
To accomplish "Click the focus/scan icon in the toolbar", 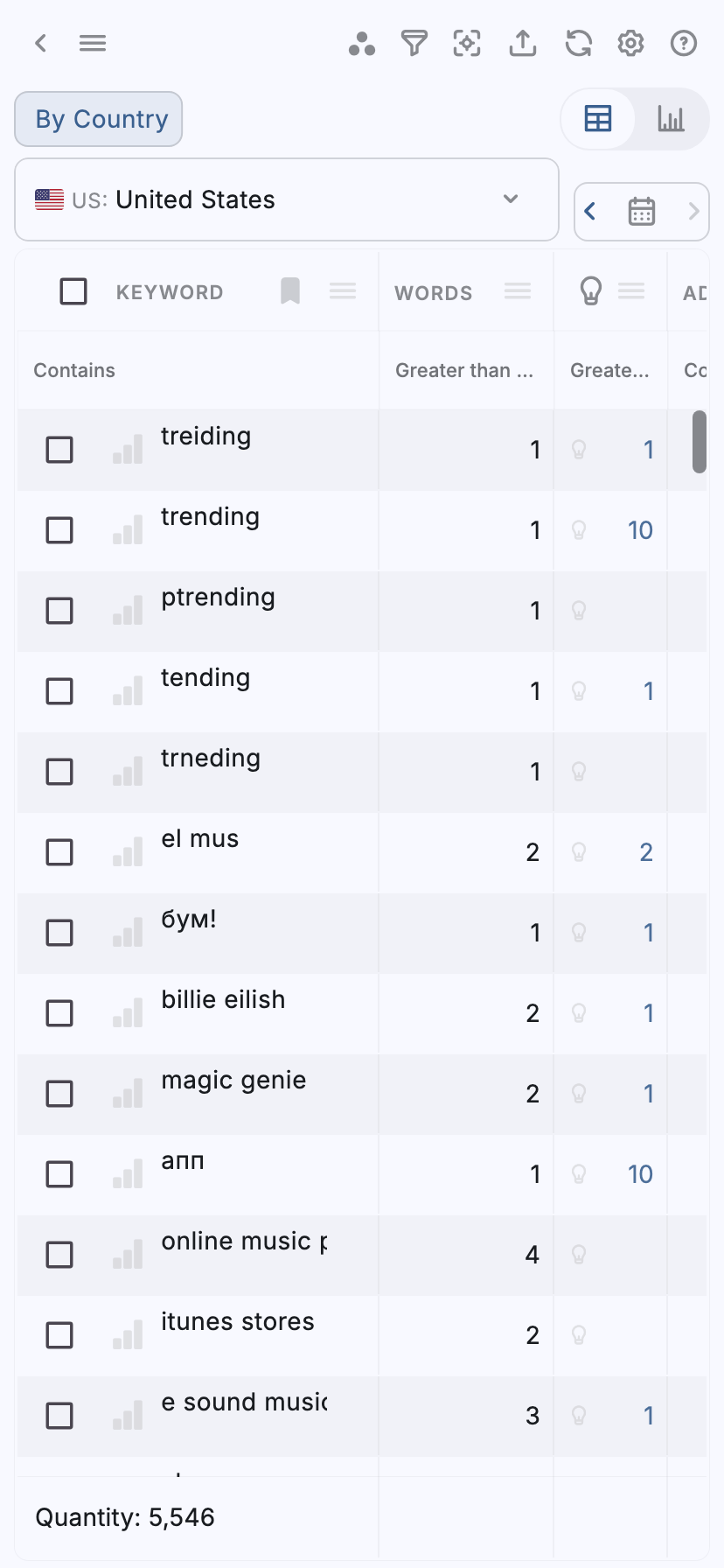I will [468, 43].
